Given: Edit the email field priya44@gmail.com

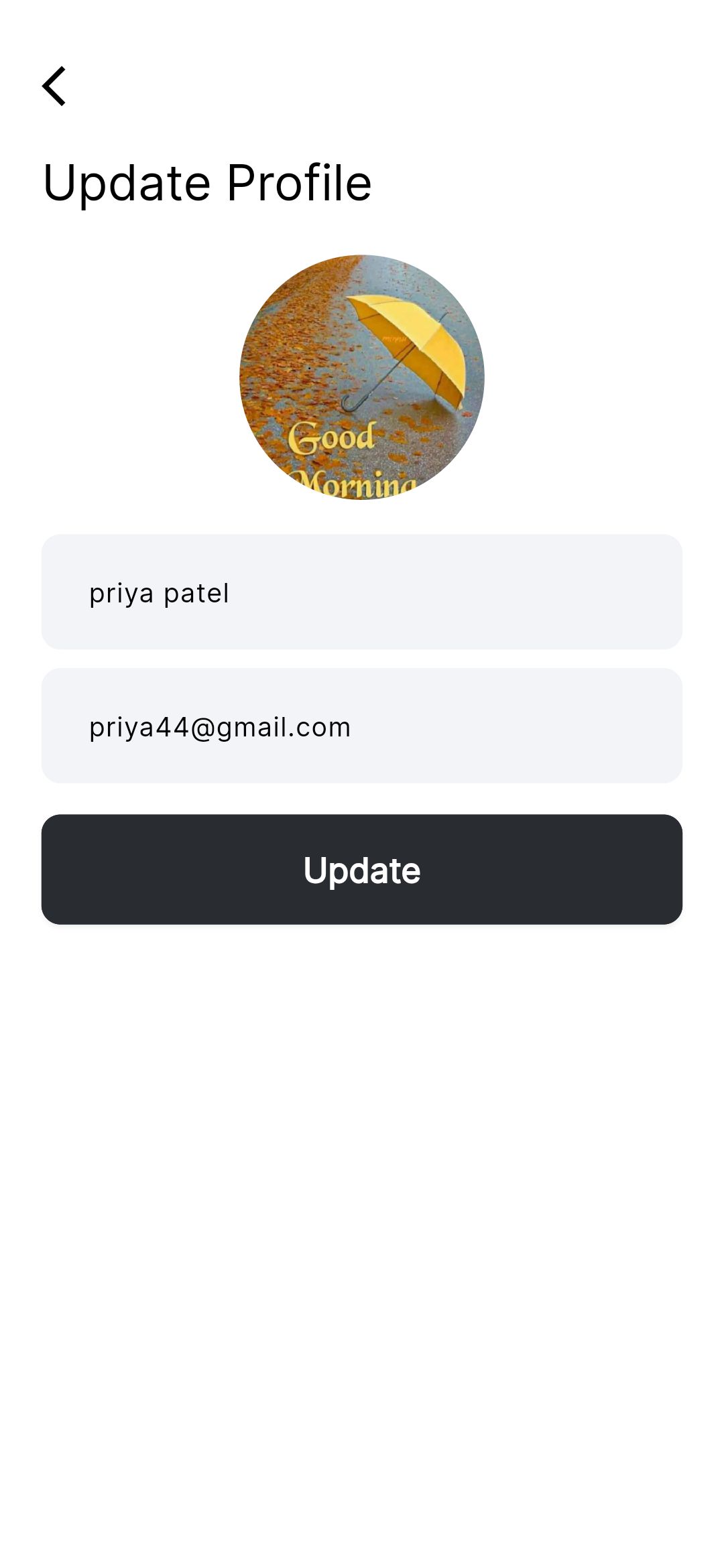Looking at the screenshot, I should click(362, 726).
